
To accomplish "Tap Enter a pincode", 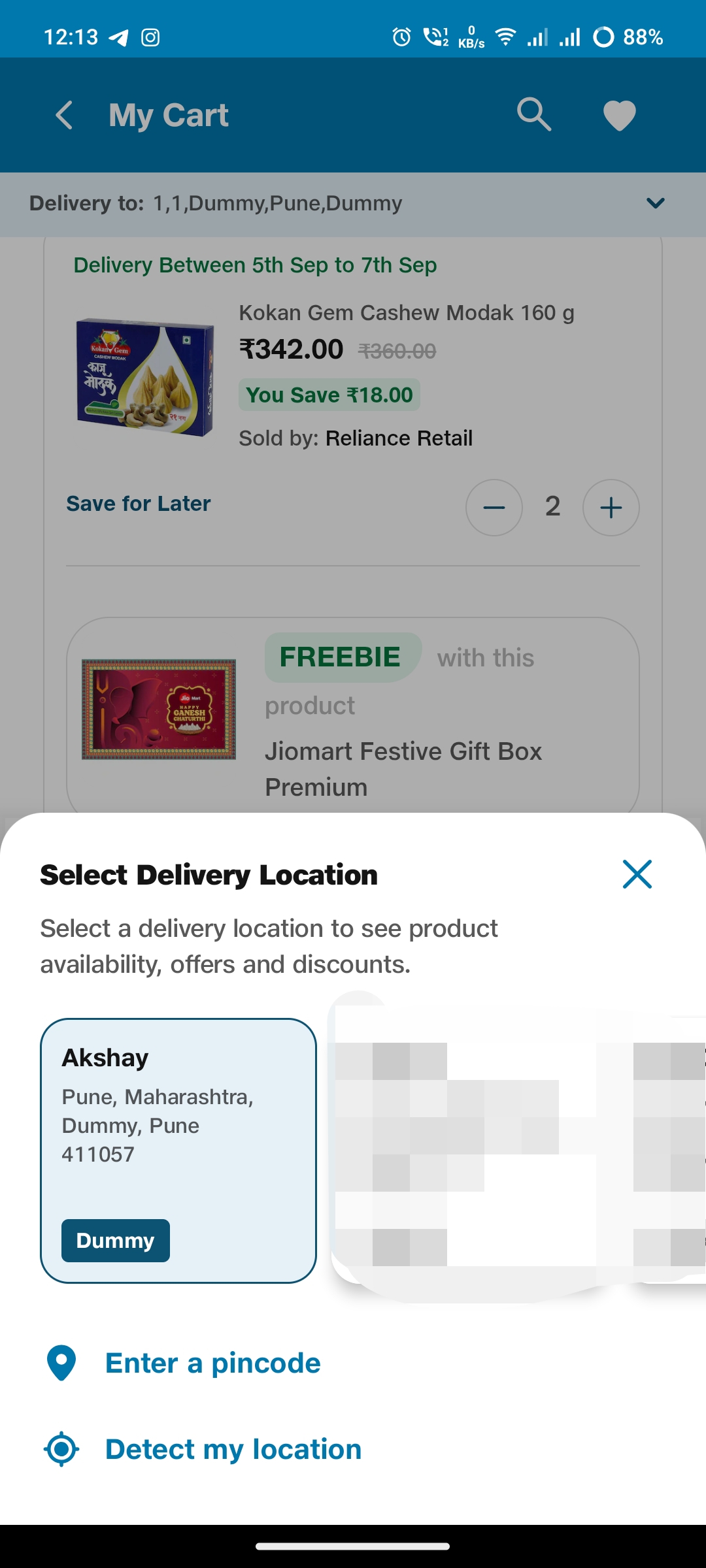I will point(213,1364).
